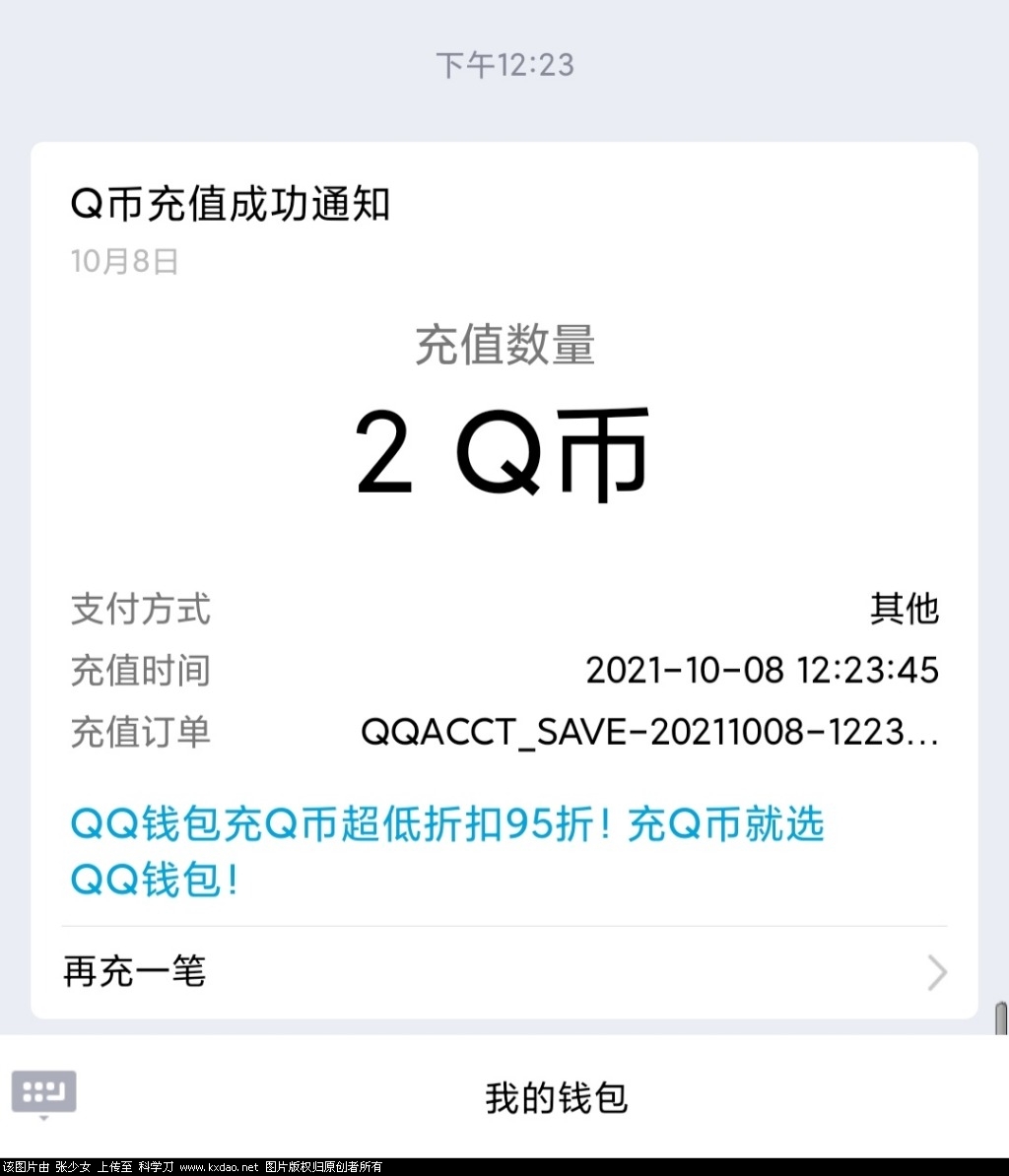The height and width of the screenshot is (1176, 1009).
Task: Open the 我的钱包 menu
Action: [x=556, y=1097]
